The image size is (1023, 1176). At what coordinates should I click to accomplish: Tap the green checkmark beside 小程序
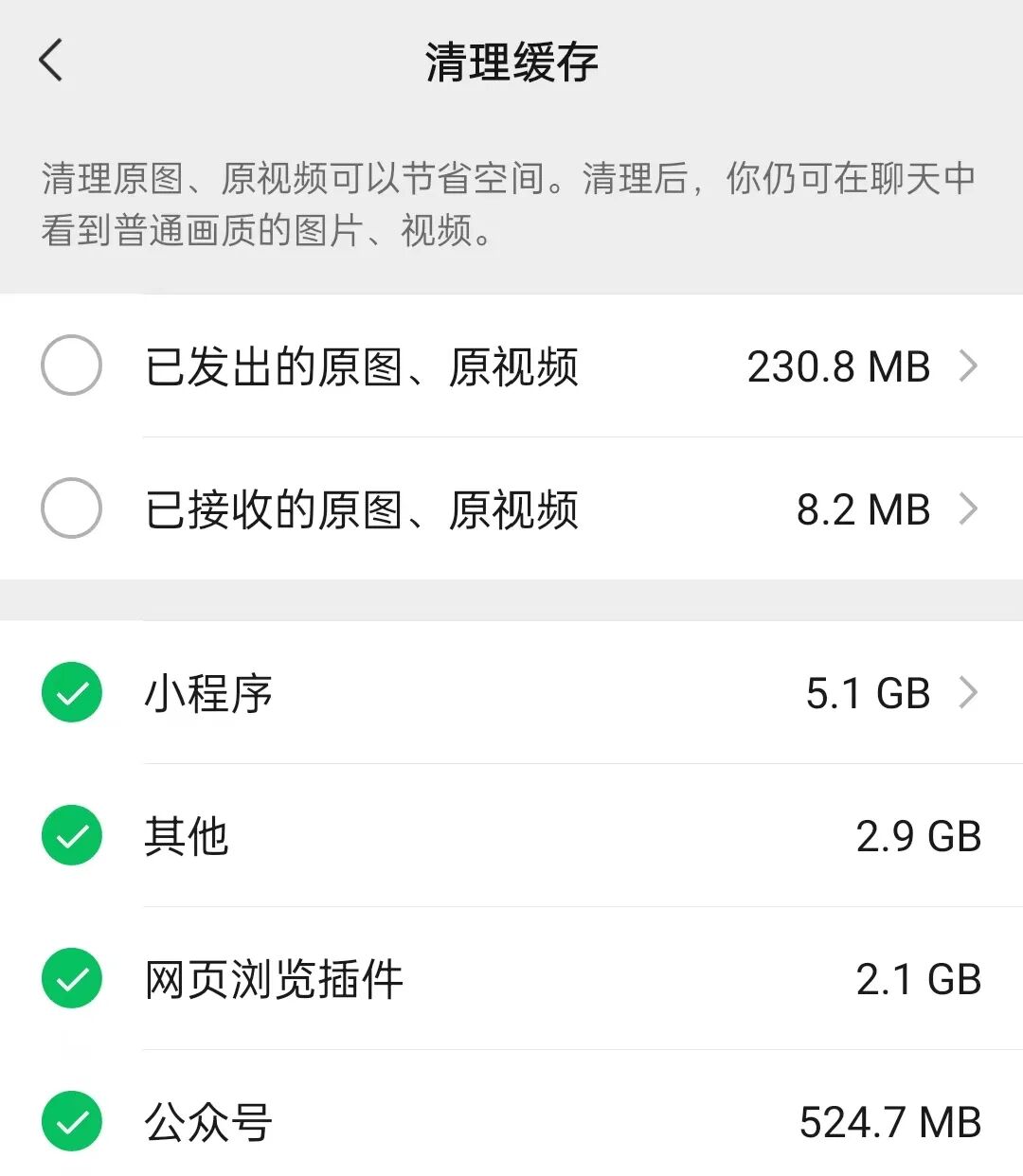point(71,693)
